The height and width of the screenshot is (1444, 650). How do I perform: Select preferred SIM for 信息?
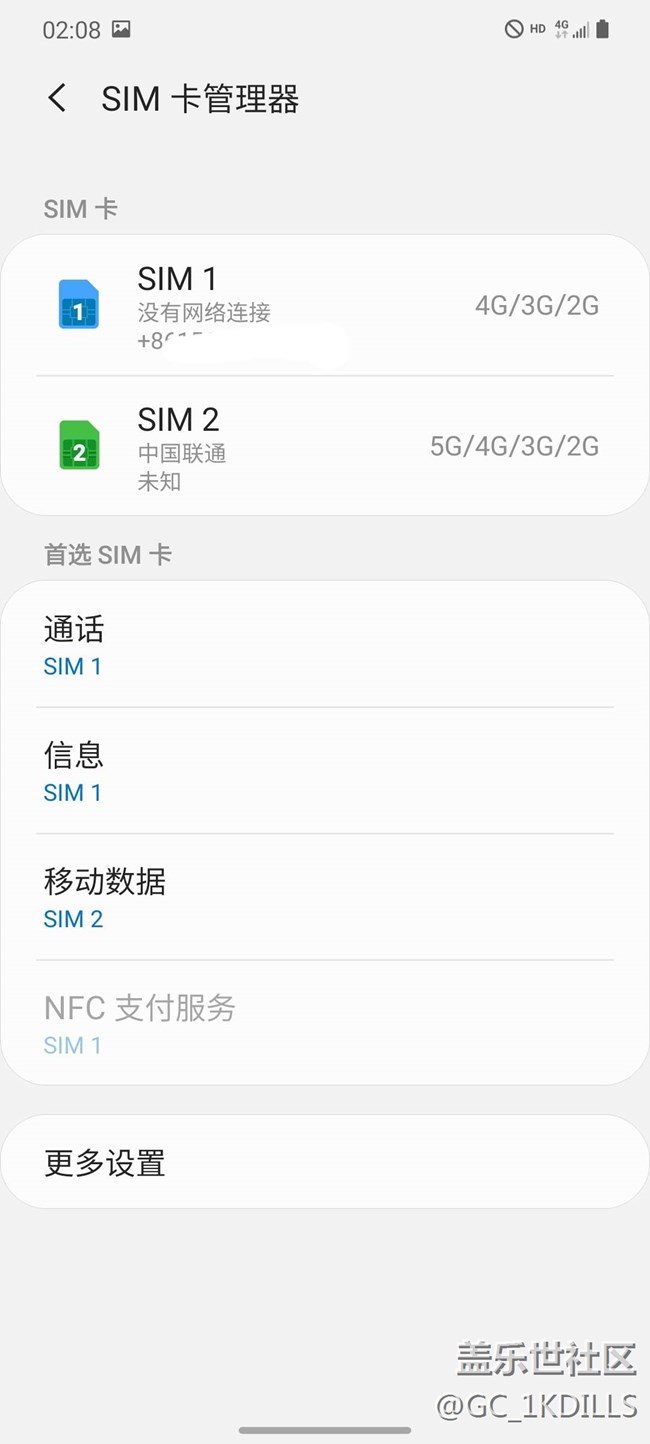[324, 771]
